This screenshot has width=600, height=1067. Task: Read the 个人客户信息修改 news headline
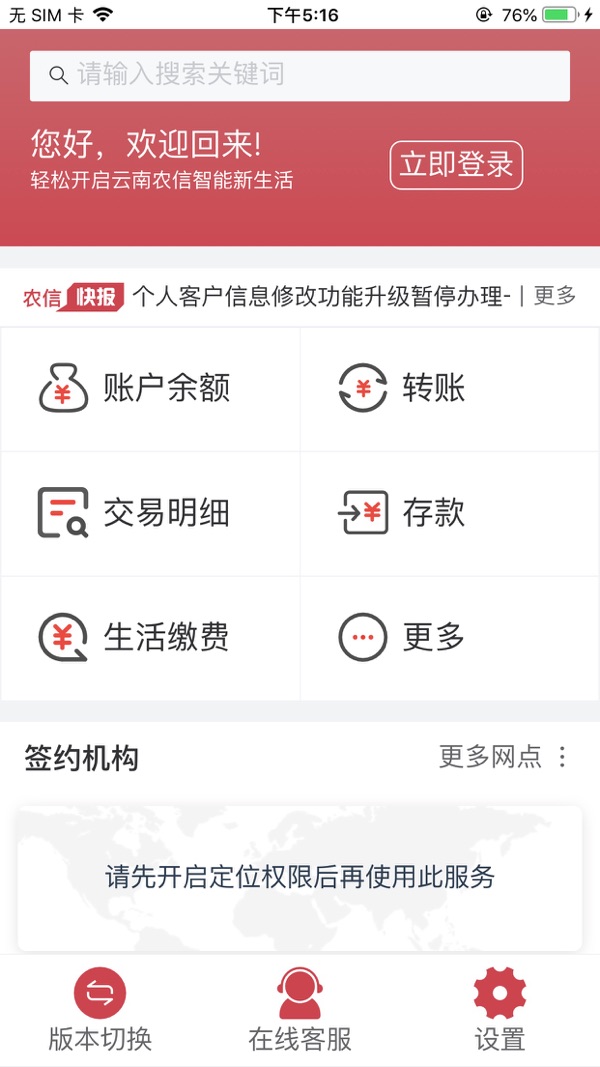click(x=322, y=296)
